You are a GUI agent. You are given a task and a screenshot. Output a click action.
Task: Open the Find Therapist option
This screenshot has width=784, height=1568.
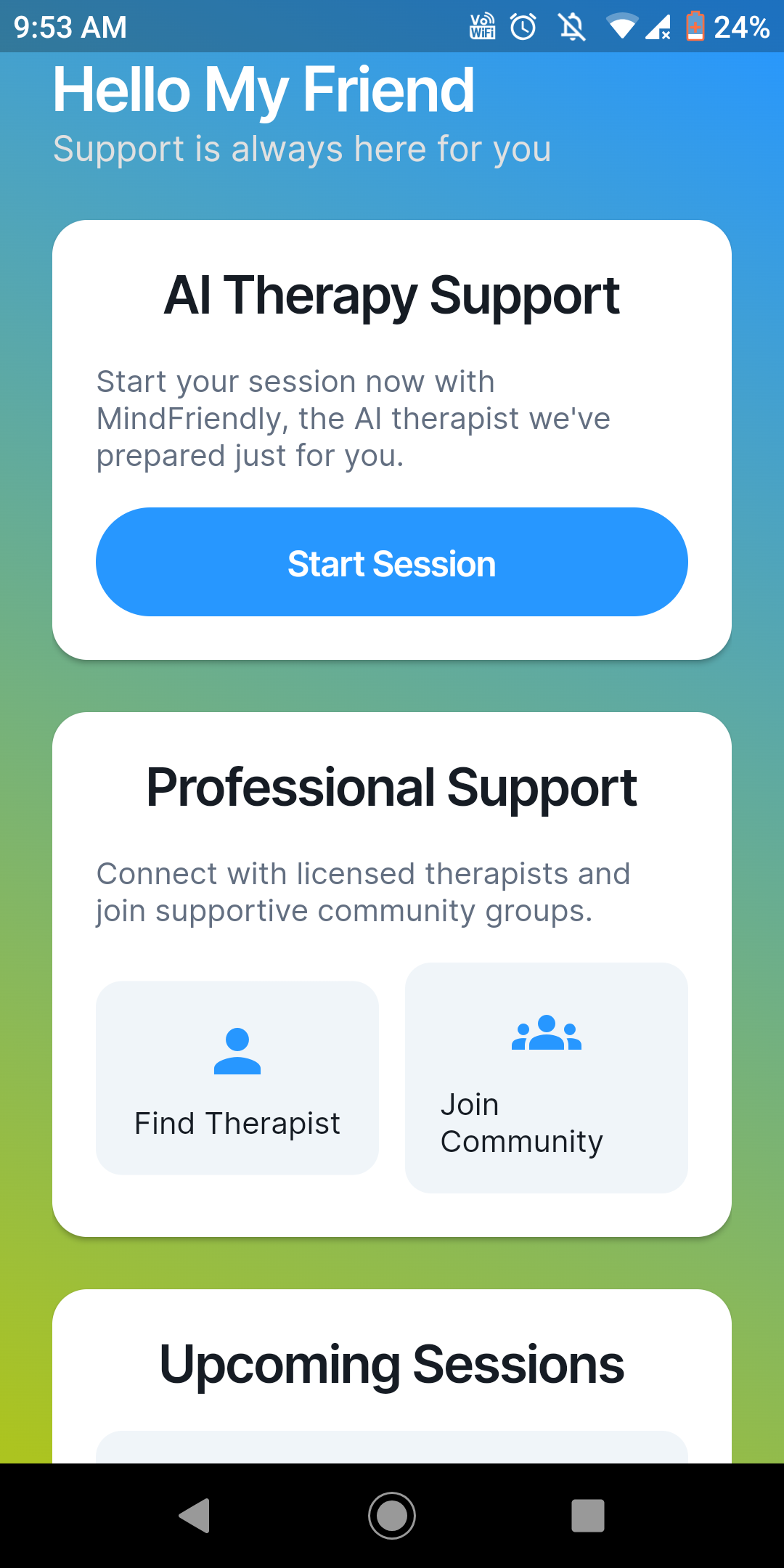(x=237, y=1078)
